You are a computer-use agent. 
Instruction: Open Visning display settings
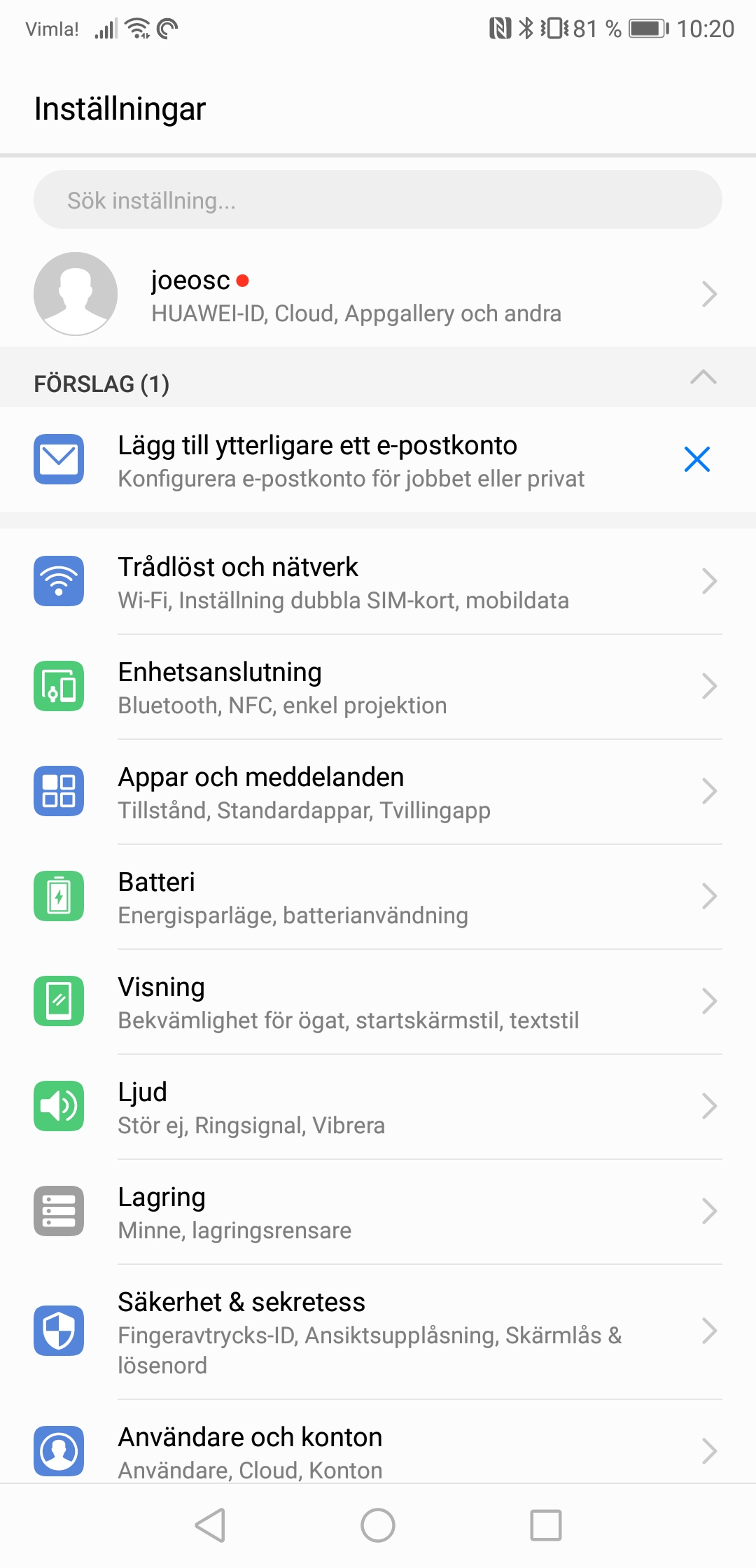click(378, 1002)
